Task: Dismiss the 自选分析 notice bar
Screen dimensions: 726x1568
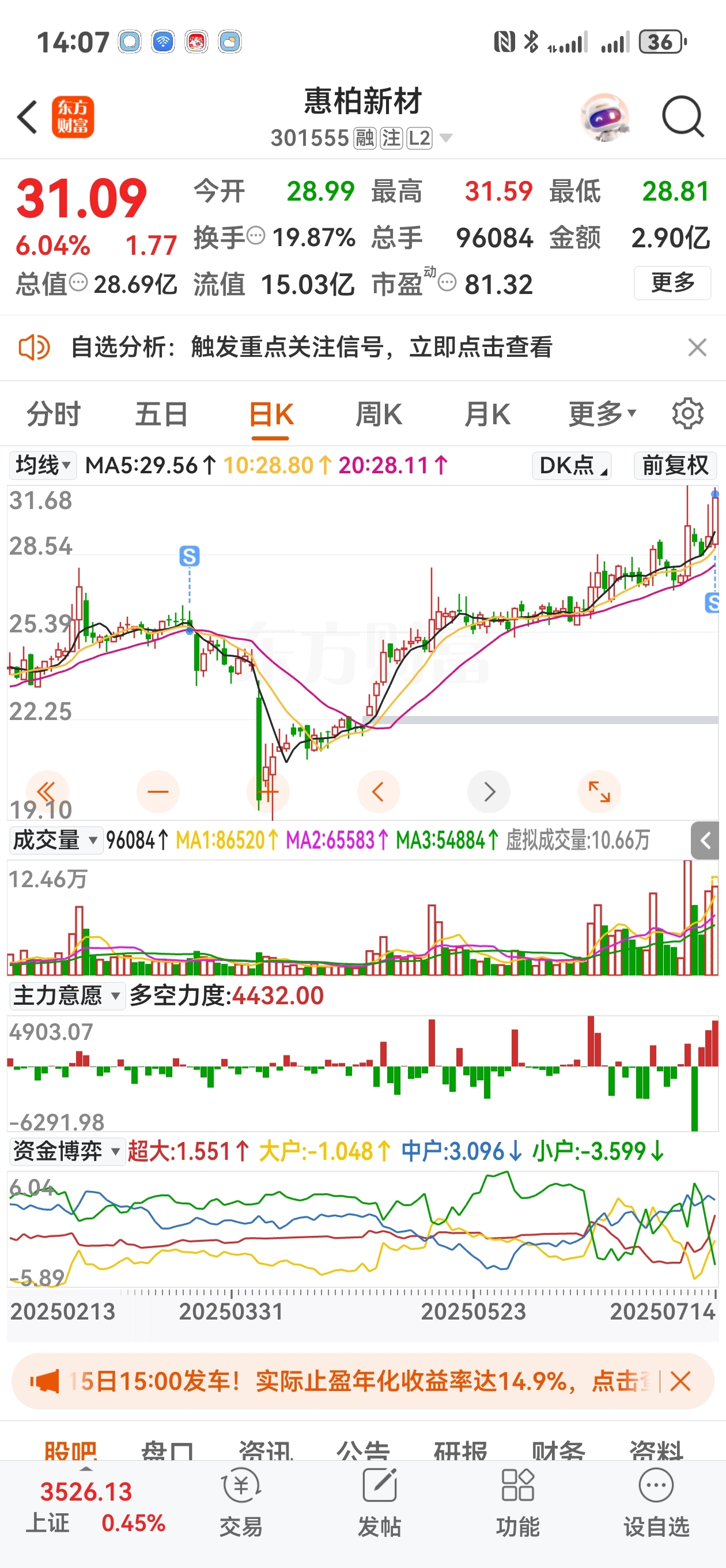Action: point(697,348)
